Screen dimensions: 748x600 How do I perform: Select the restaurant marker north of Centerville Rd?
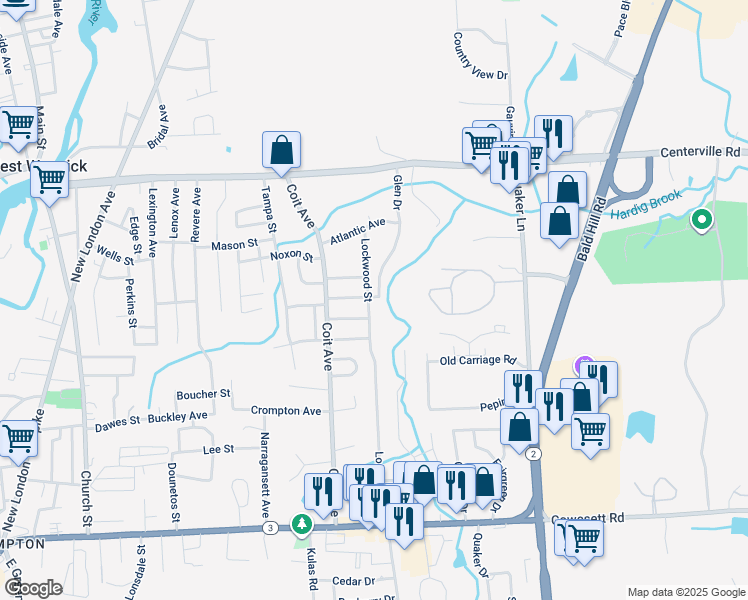[553, 134]
